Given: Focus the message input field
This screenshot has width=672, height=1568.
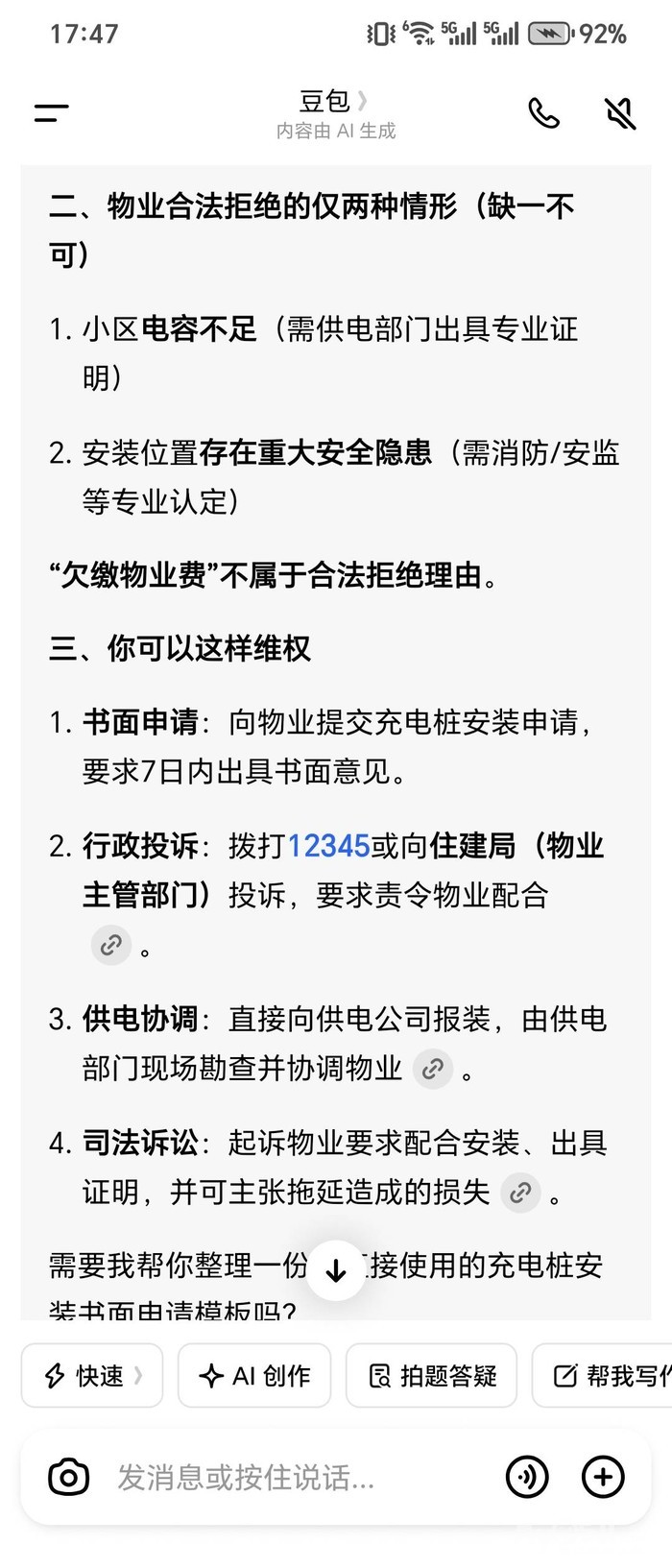Looking at the screenshot, I should tap(288, 1477).
